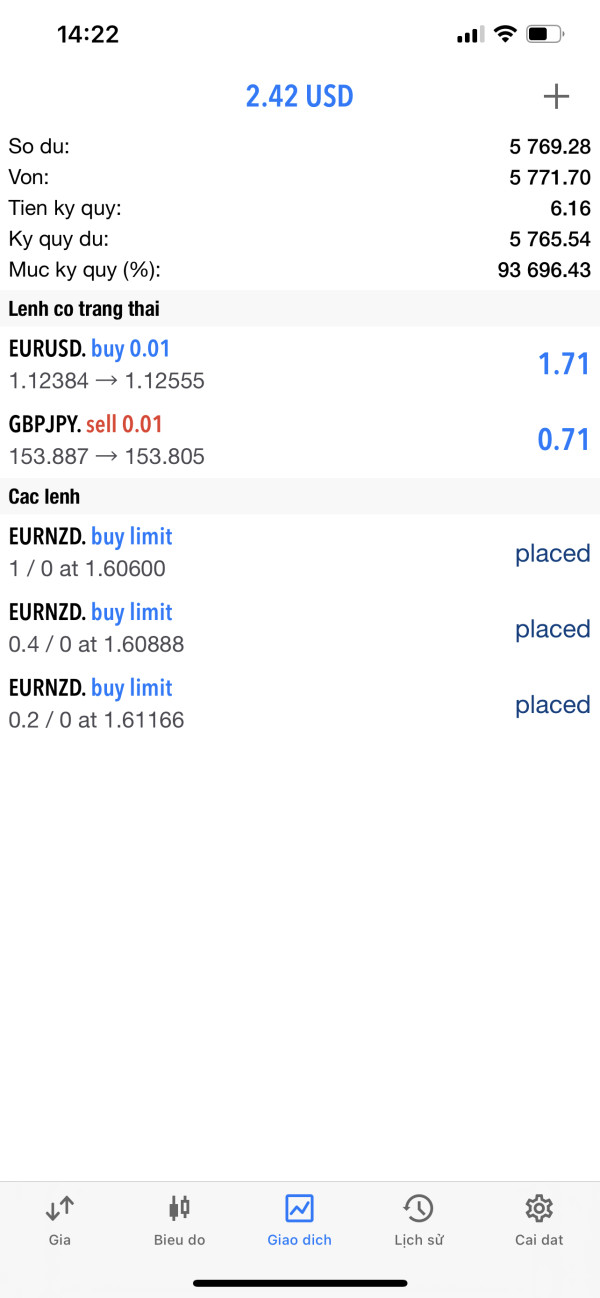Go to the Giao dich tab
This screenshot has height=1298, width=600.
click(300, 1220)
